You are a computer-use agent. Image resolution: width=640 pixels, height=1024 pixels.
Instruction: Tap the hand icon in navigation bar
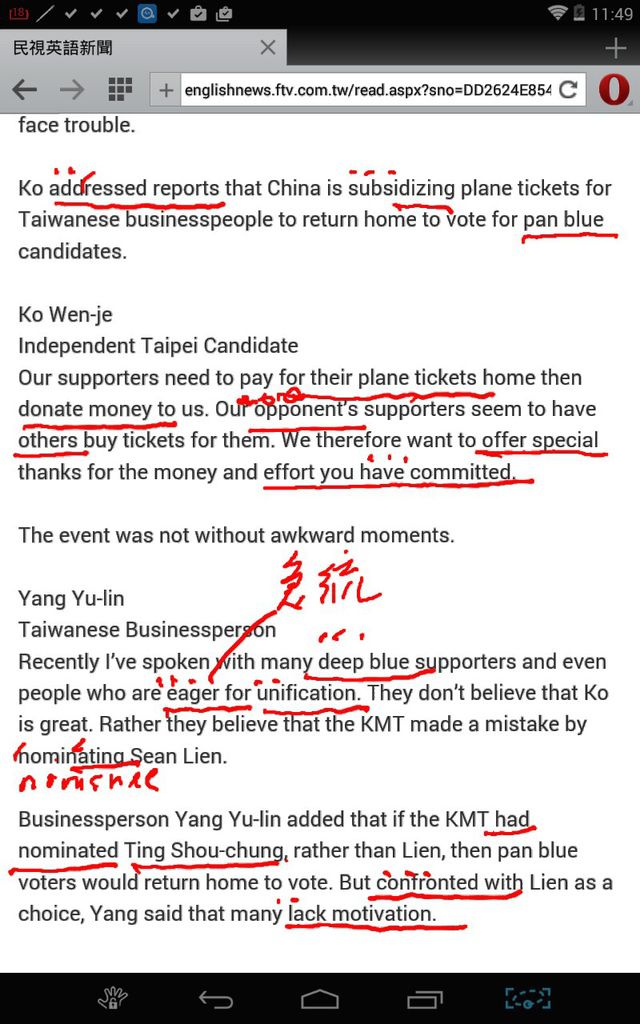pyautogui.click(x=112, y=999)
